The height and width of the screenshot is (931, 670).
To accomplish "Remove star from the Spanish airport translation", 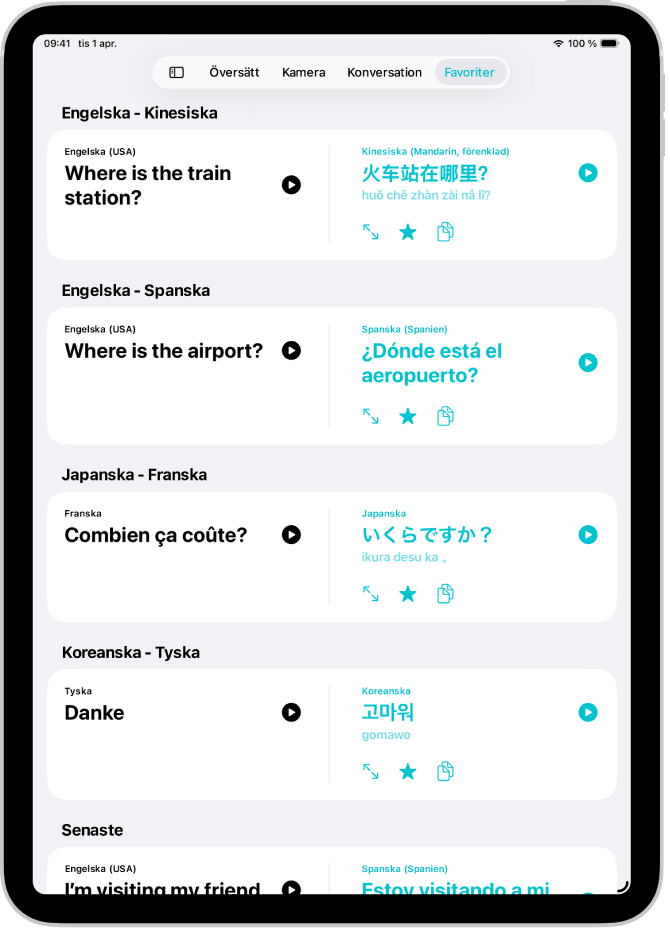I will coord(408,416).
